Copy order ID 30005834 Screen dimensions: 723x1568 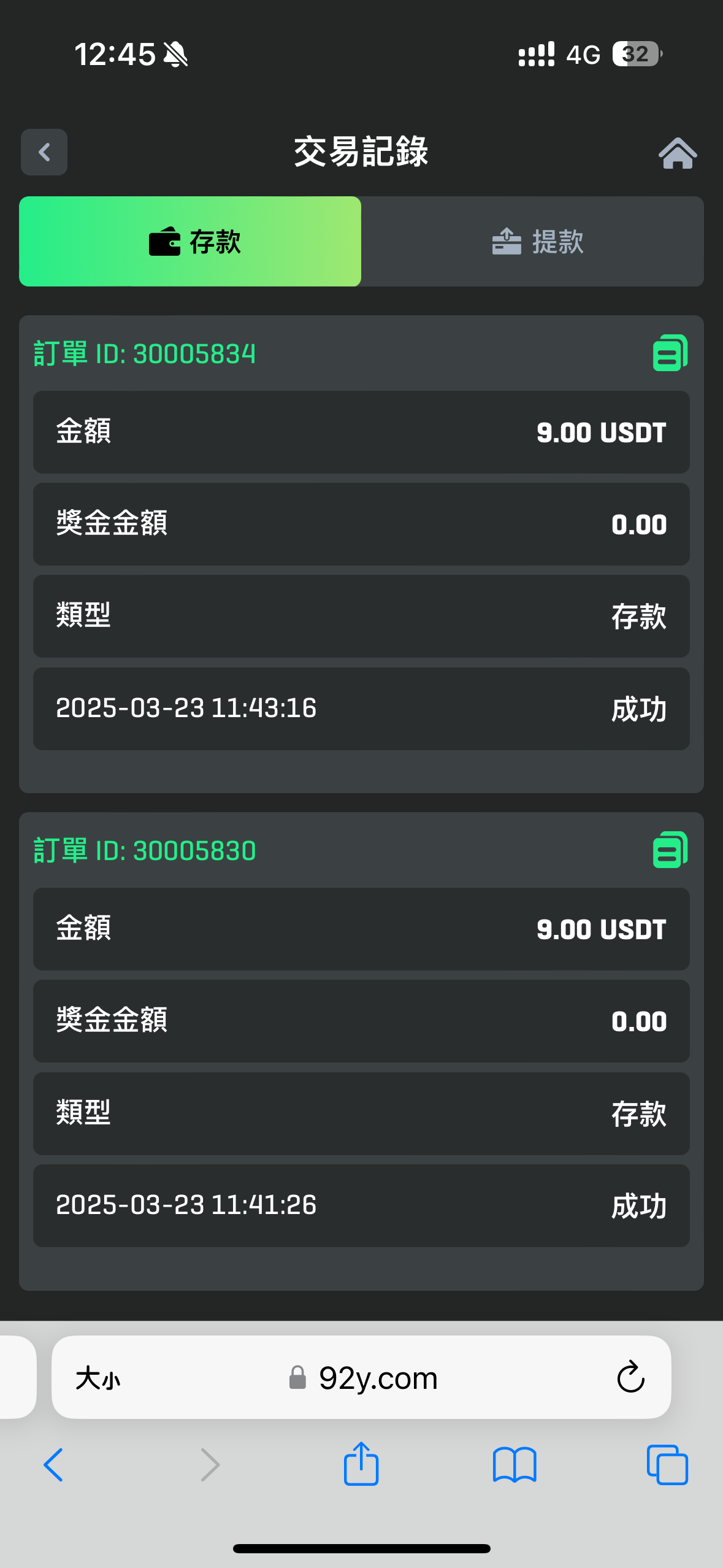pos(670,353)
